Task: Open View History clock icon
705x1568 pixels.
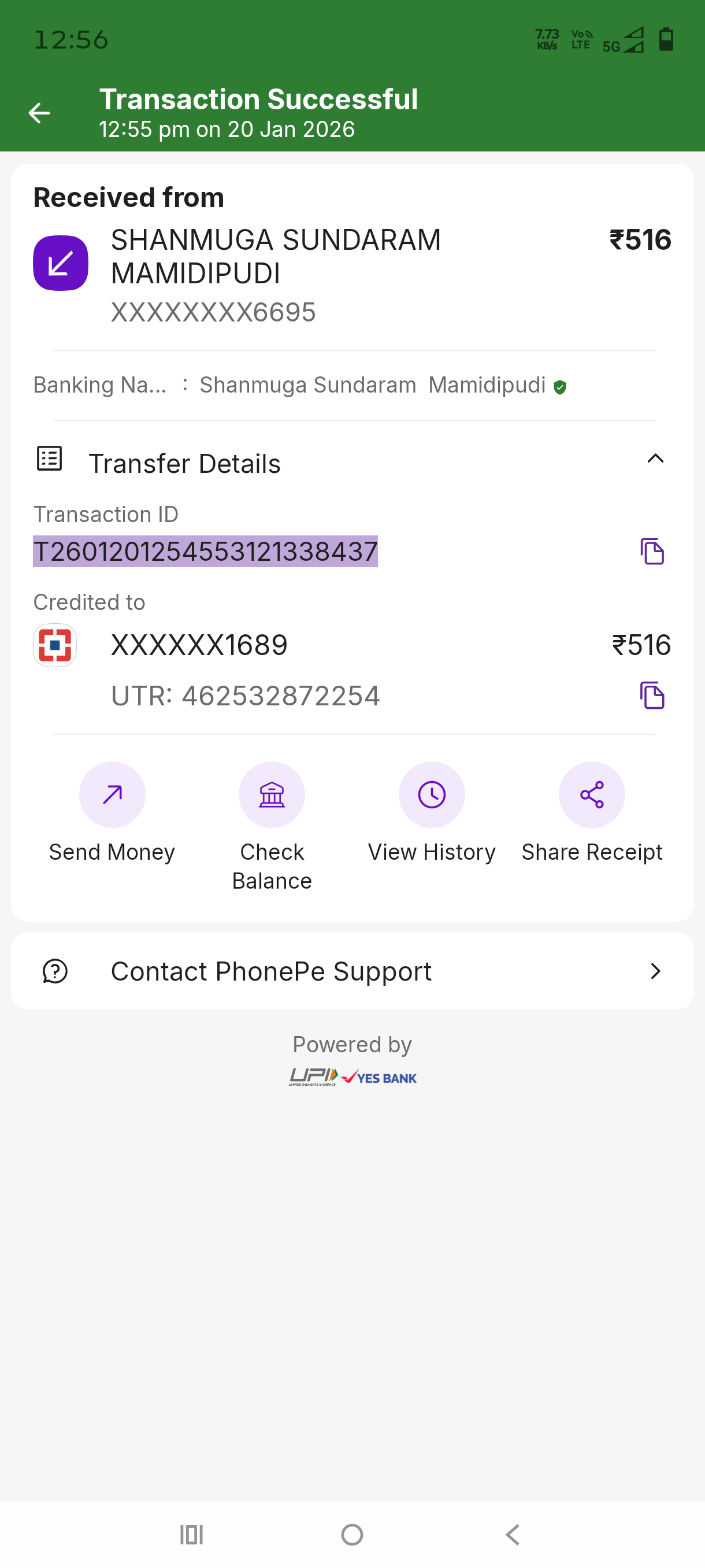Action: [432, 794]
